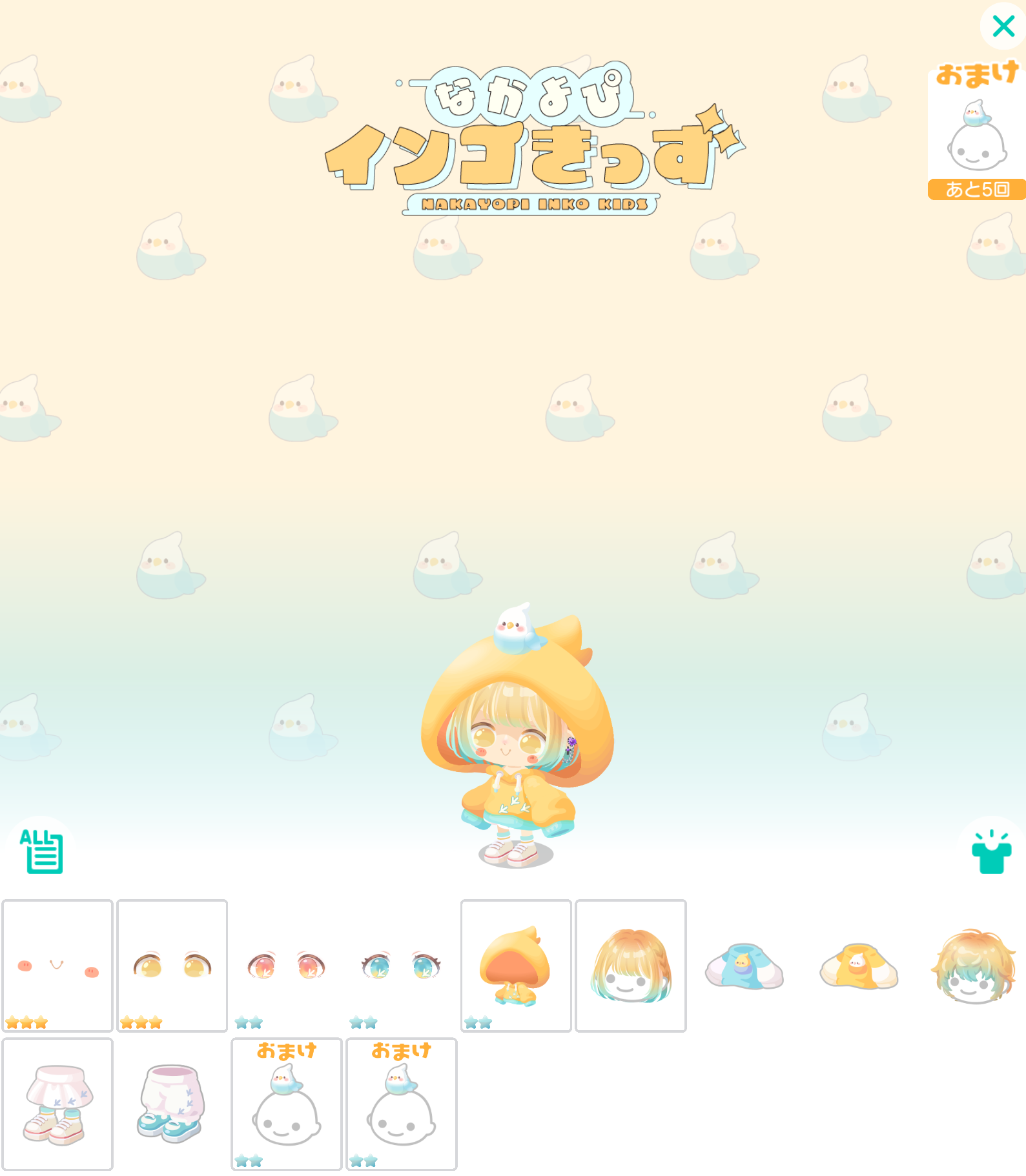
Task: Select the yellow hoodie top item
Action: pyautogui.click(x=859, y=966)
